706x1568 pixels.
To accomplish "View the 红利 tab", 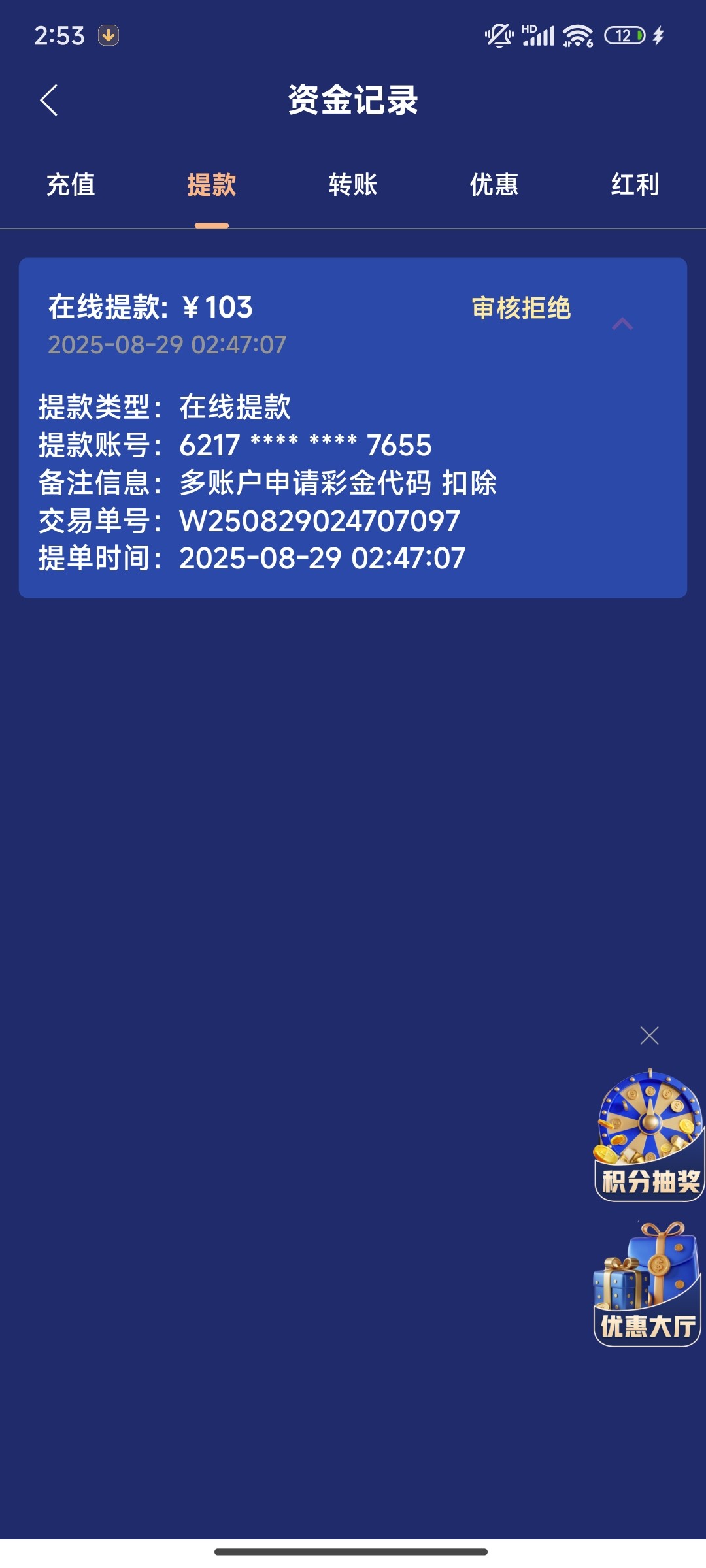I will 635,185.
